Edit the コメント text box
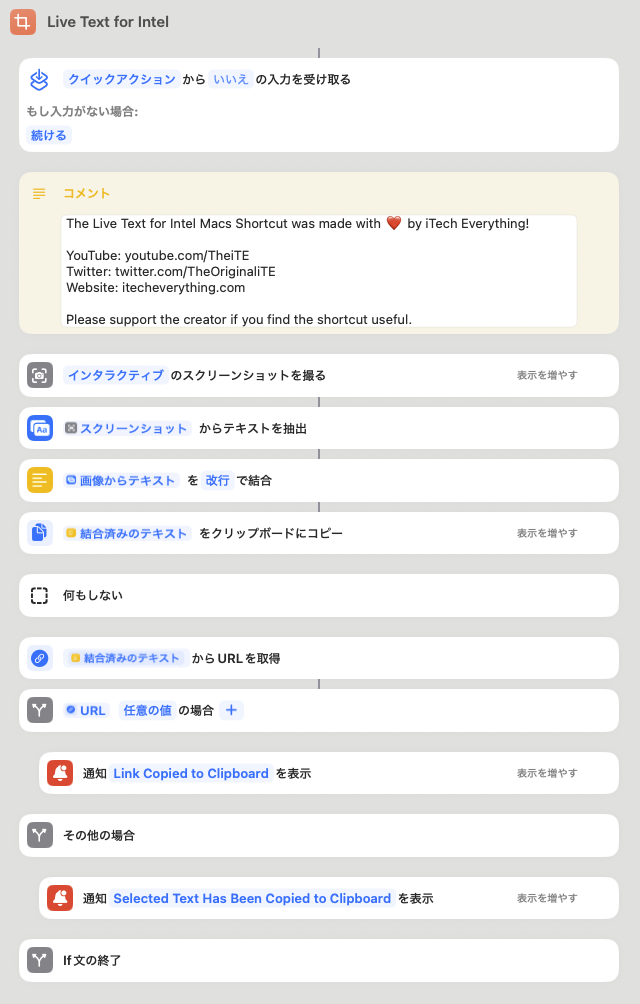The width and height of the screenshot is (640, 1004). [318, 270]
